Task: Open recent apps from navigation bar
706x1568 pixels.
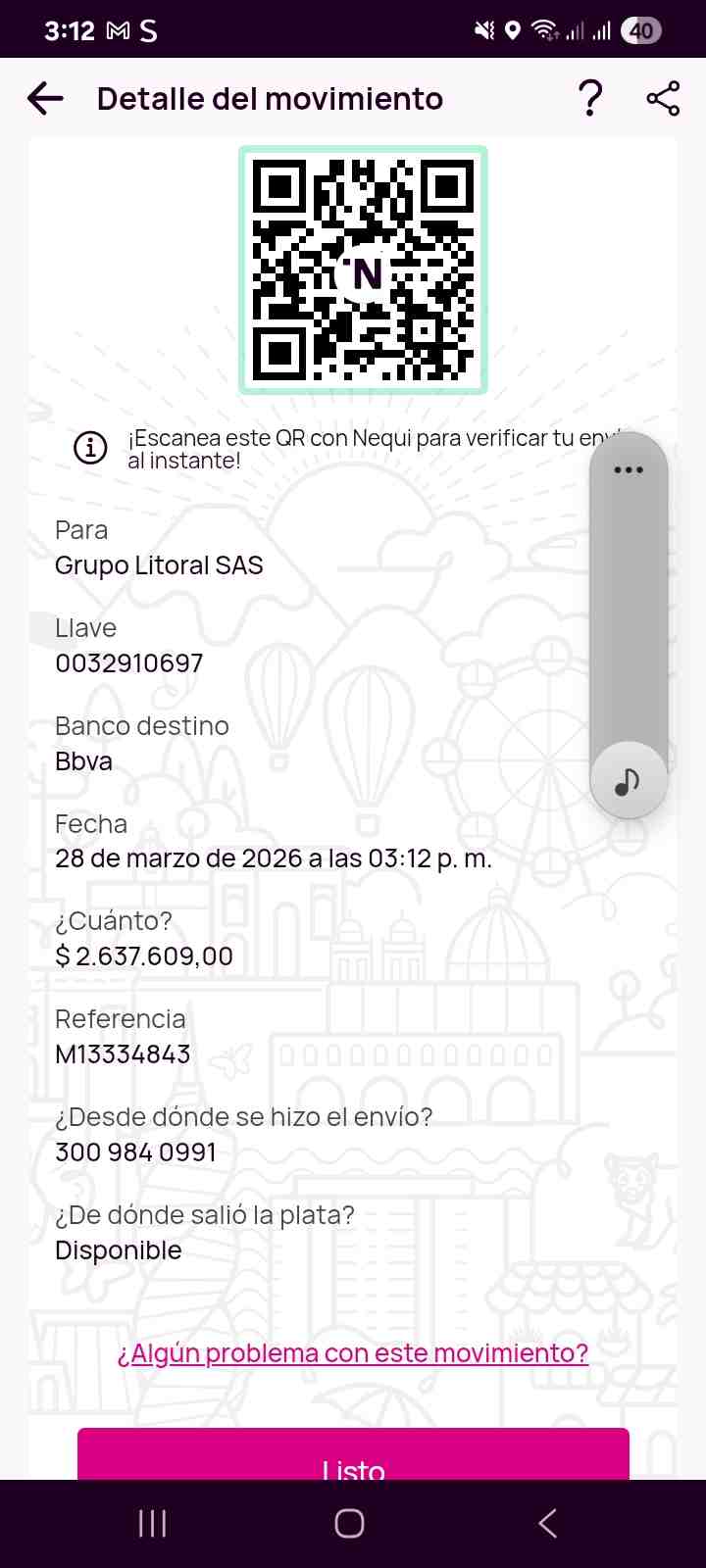Action: point(152,1523)
